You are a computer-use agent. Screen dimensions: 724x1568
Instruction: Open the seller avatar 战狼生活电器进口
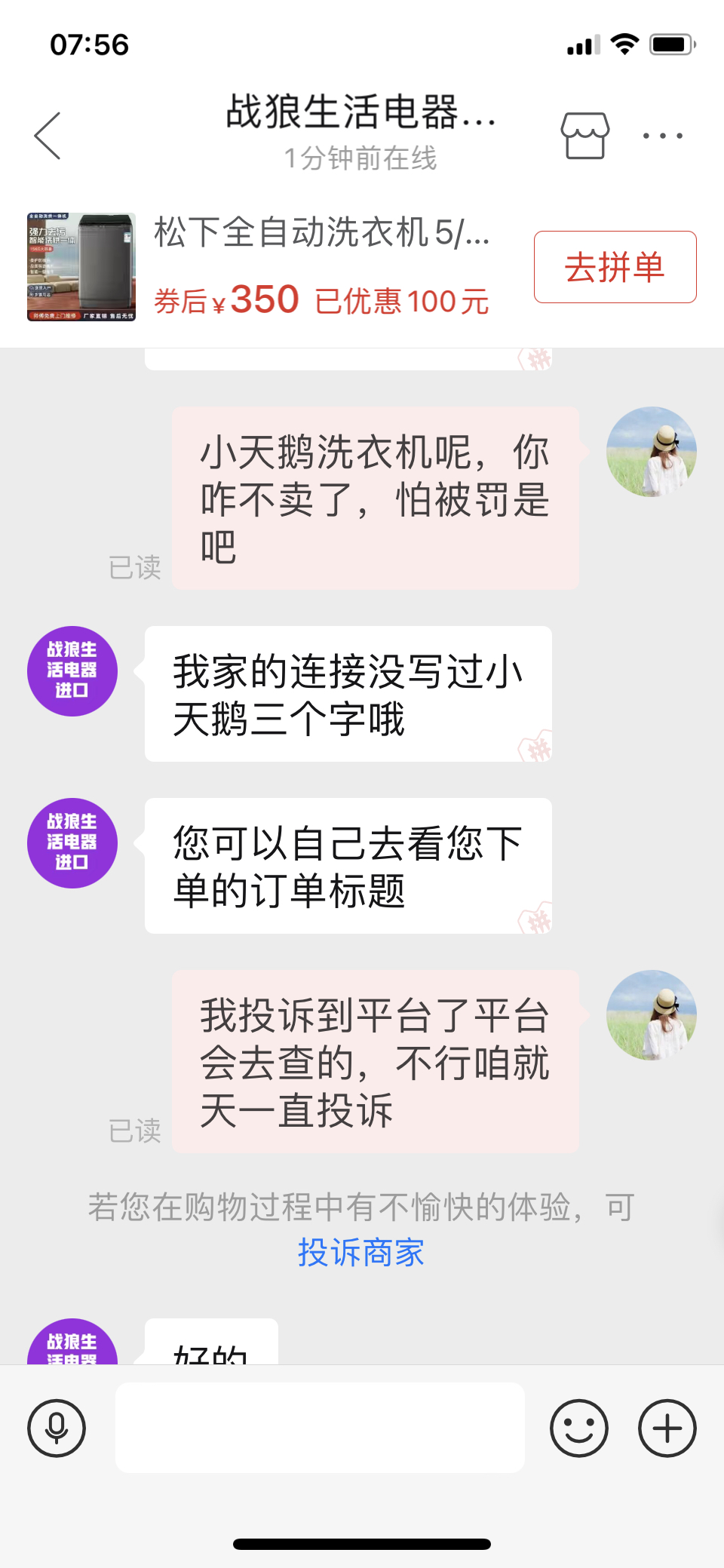[72, 670]
